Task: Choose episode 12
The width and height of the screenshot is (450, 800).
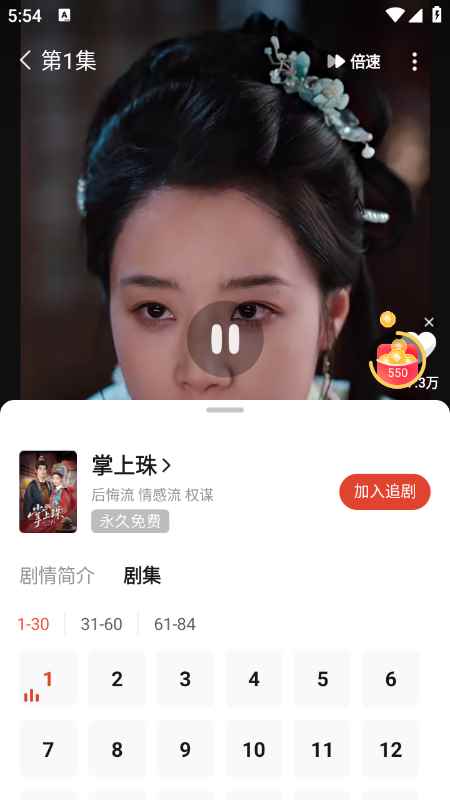Action: 391,749
